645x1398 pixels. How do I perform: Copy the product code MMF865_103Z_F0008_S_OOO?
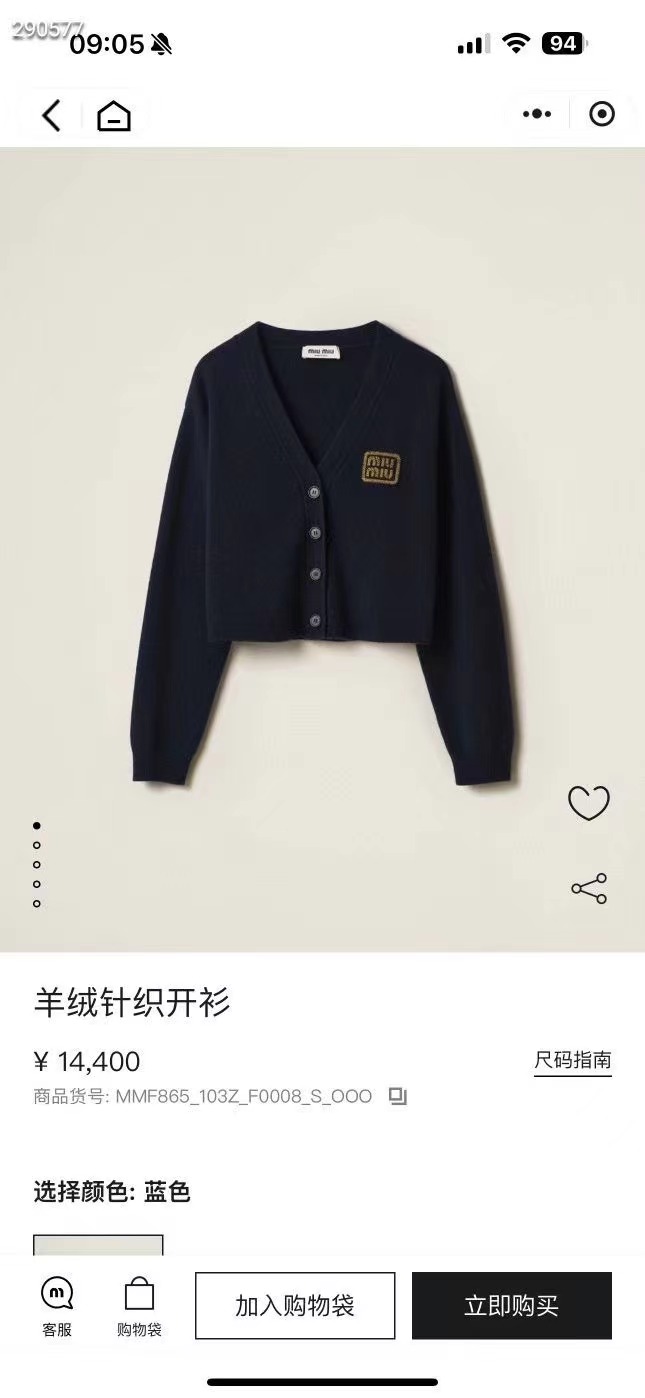point(398,1096)
